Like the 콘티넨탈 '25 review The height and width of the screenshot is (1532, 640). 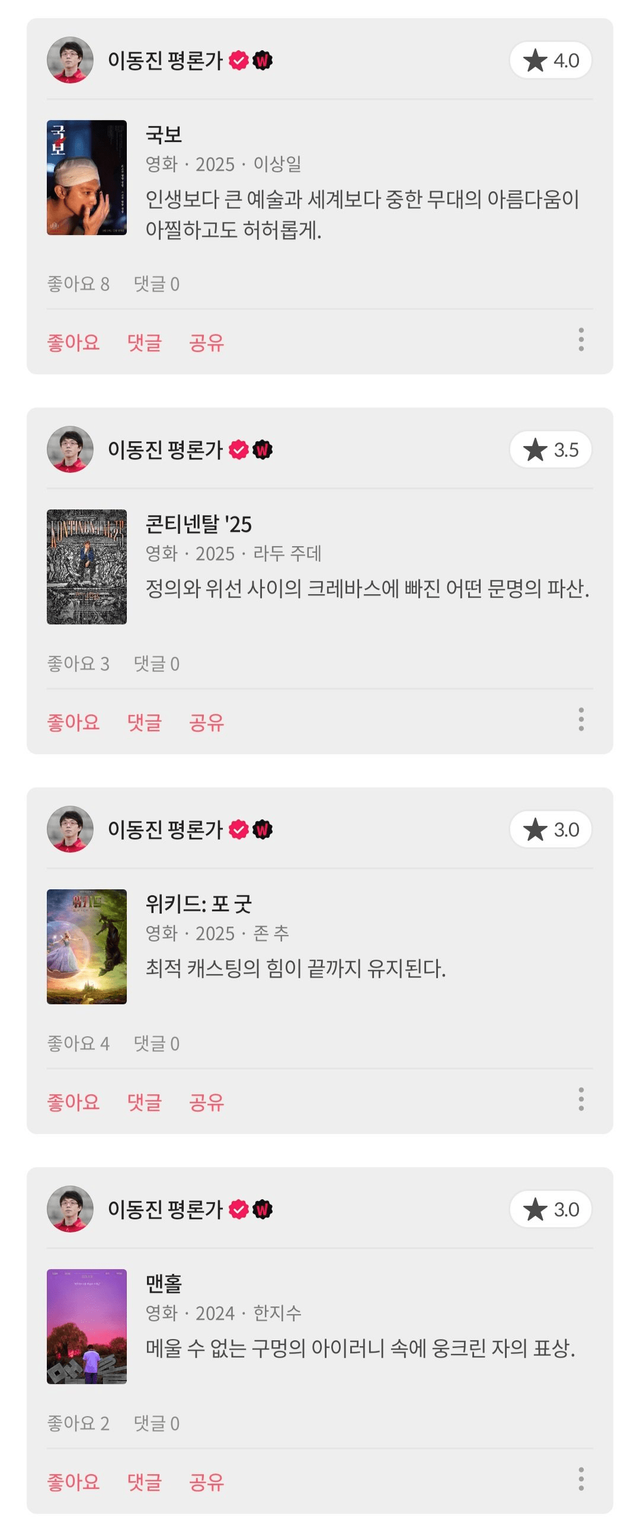(x=73, y=723)
